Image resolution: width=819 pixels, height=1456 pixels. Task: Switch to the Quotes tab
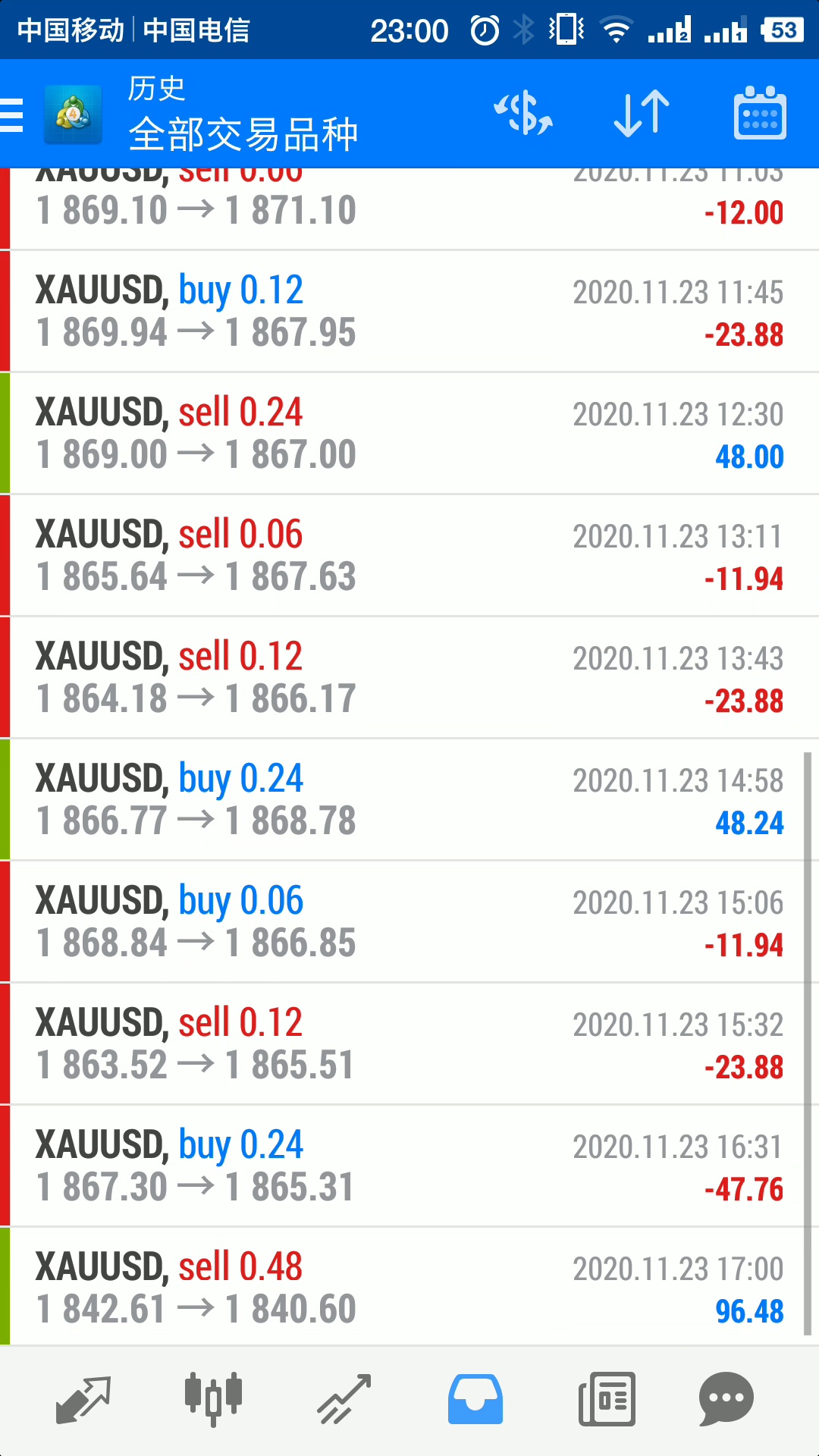(x=83, y=1399)
